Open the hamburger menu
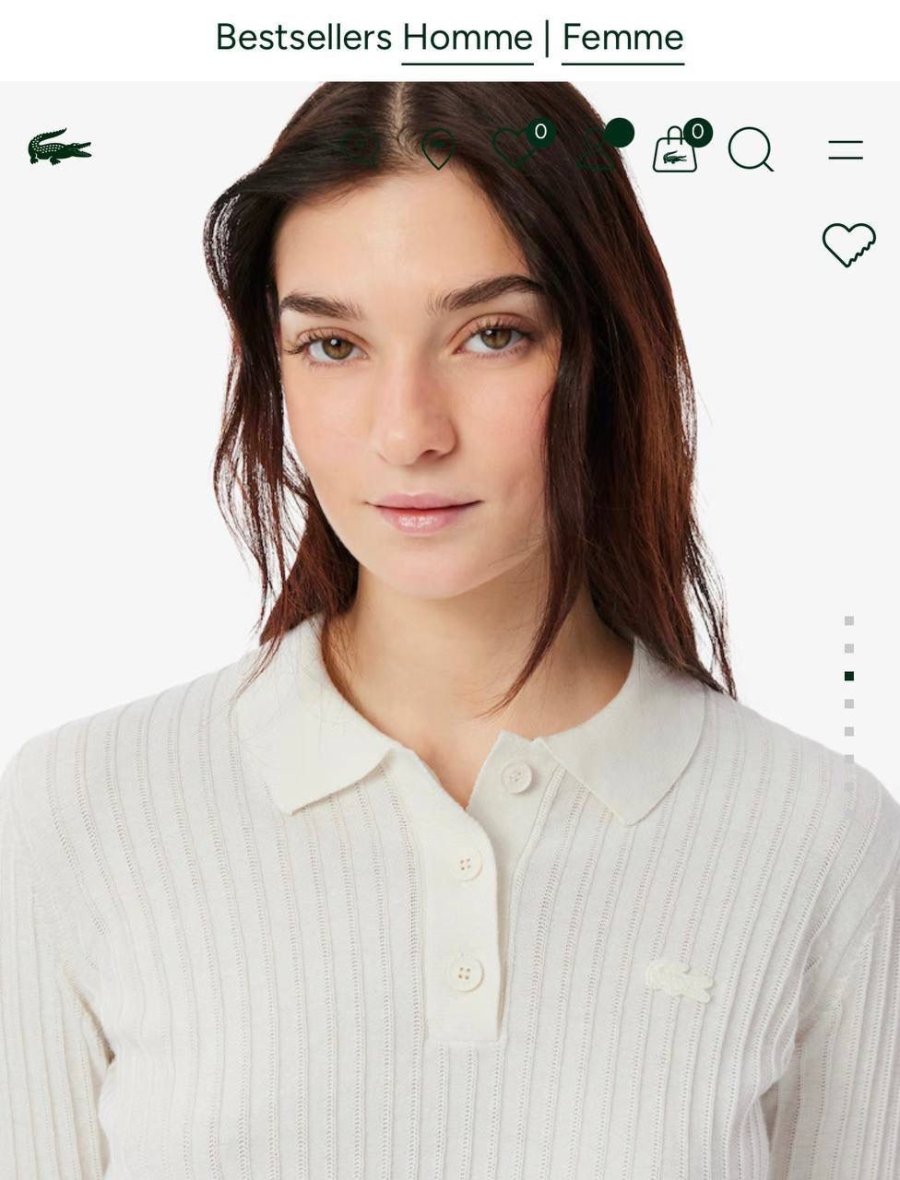The image size is (900, 1180). click(x=845, y=151)
